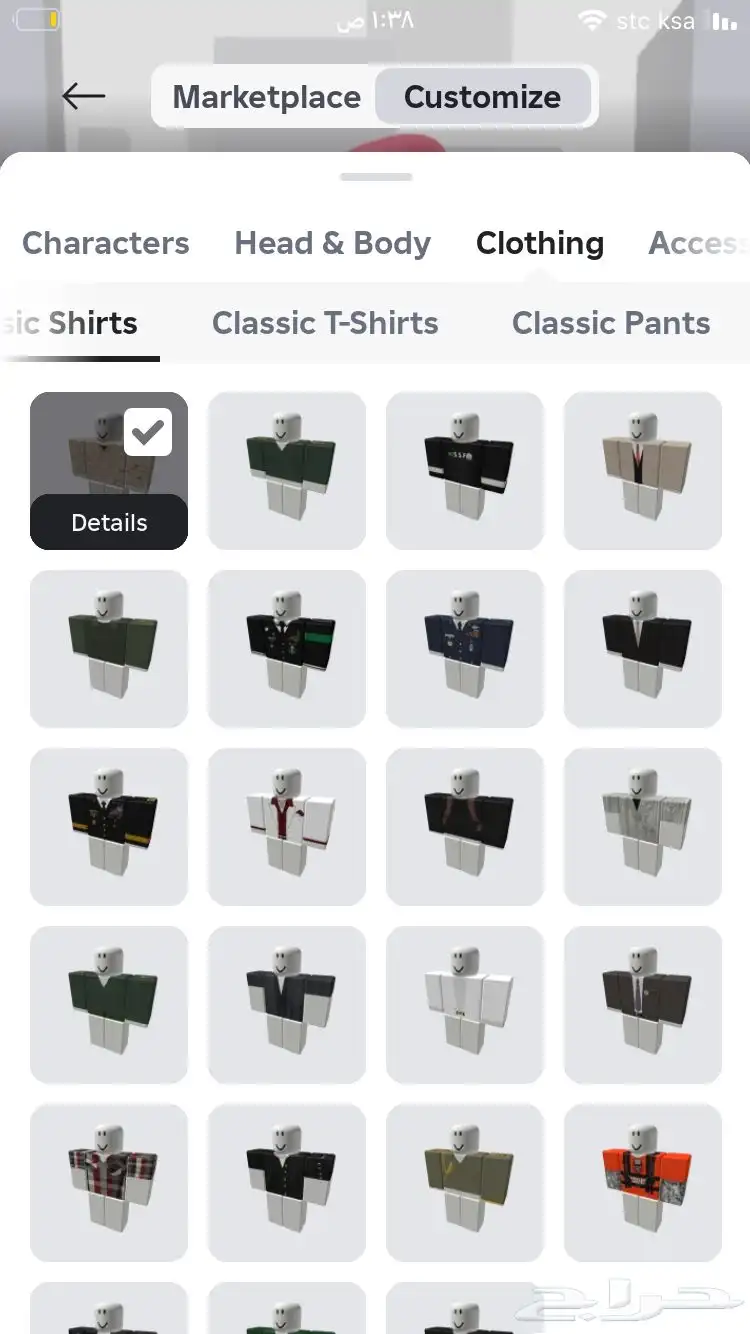
Task: Equip the black shirt with white stripe
Action: click(465, 470)
